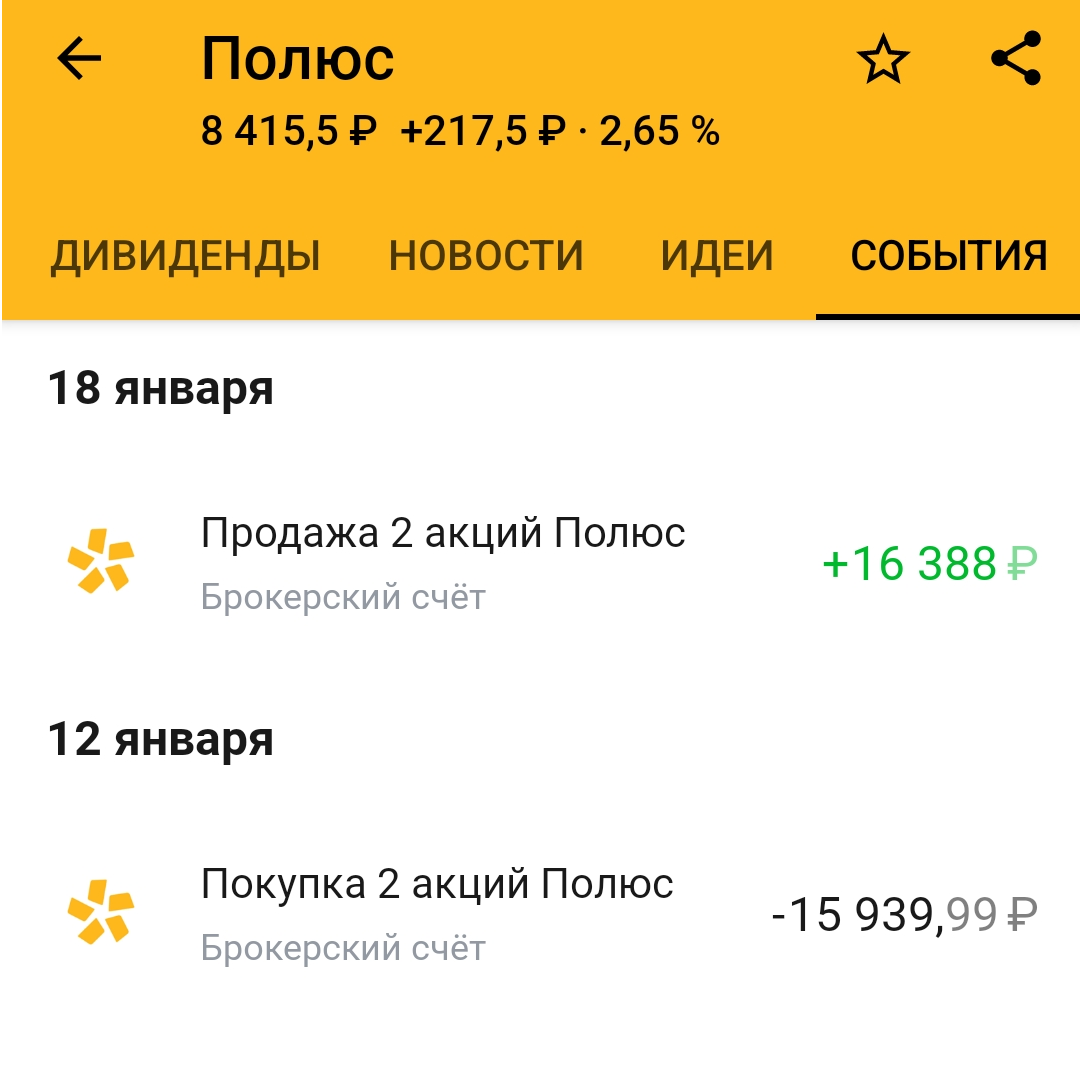1080x1072 pixels.
Task: Open the Покупка 2 акций Полюс event
Action: click(x=540, y=914)
